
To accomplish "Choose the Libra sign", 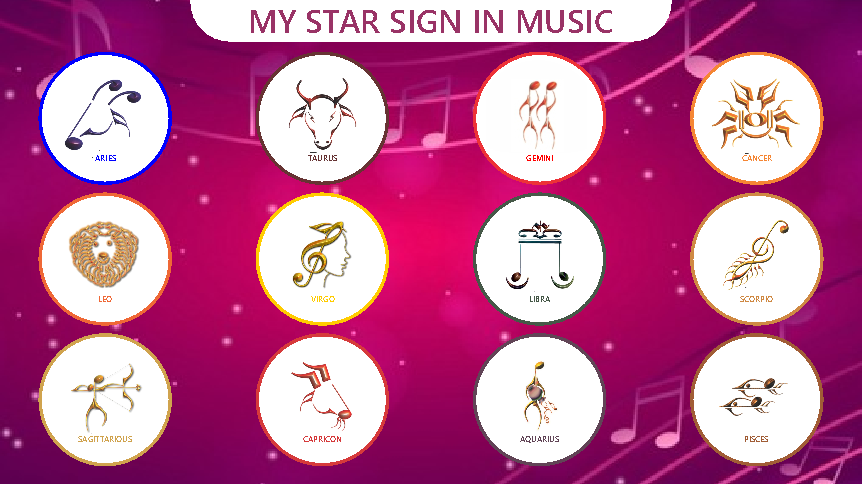I will (540, 259).
